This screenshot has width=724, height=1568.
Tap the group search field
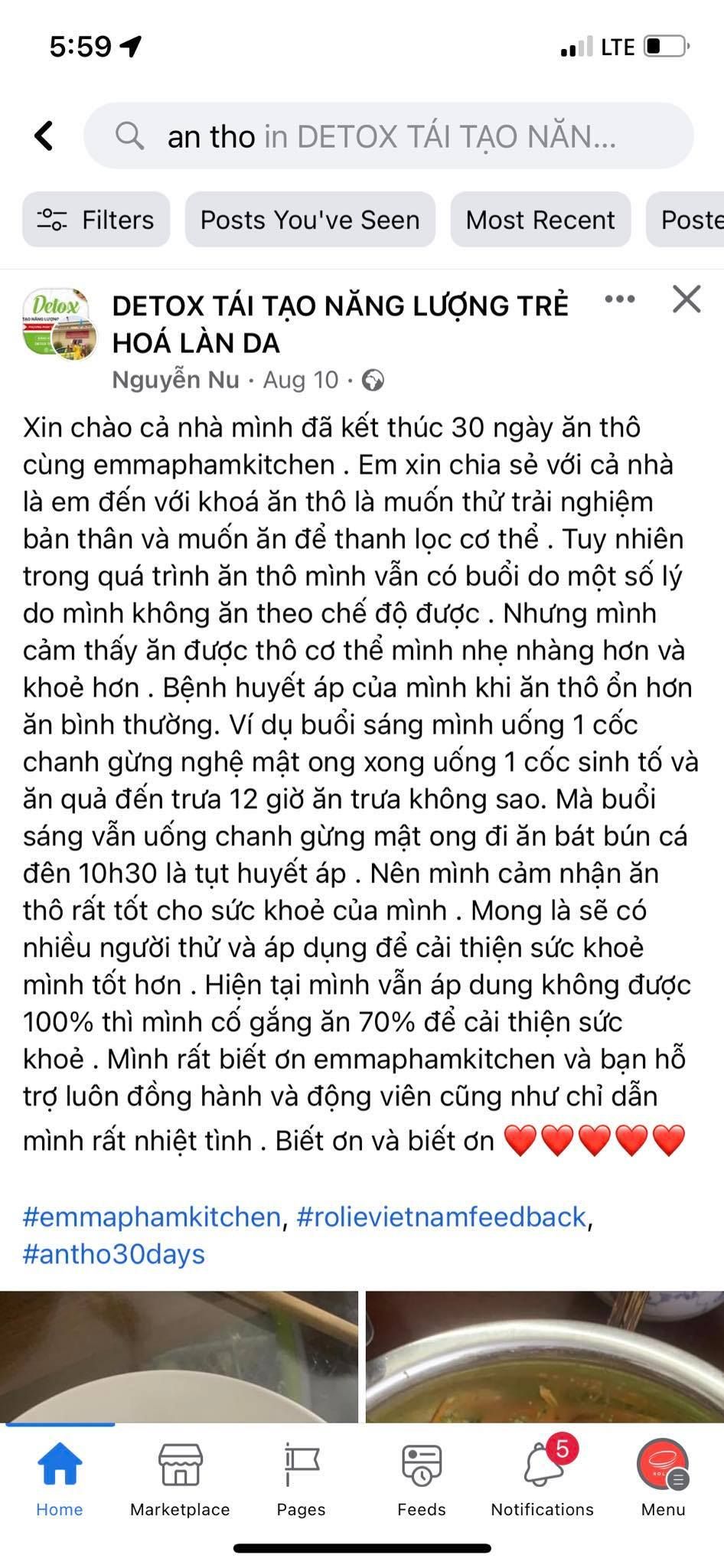[390, 136]
